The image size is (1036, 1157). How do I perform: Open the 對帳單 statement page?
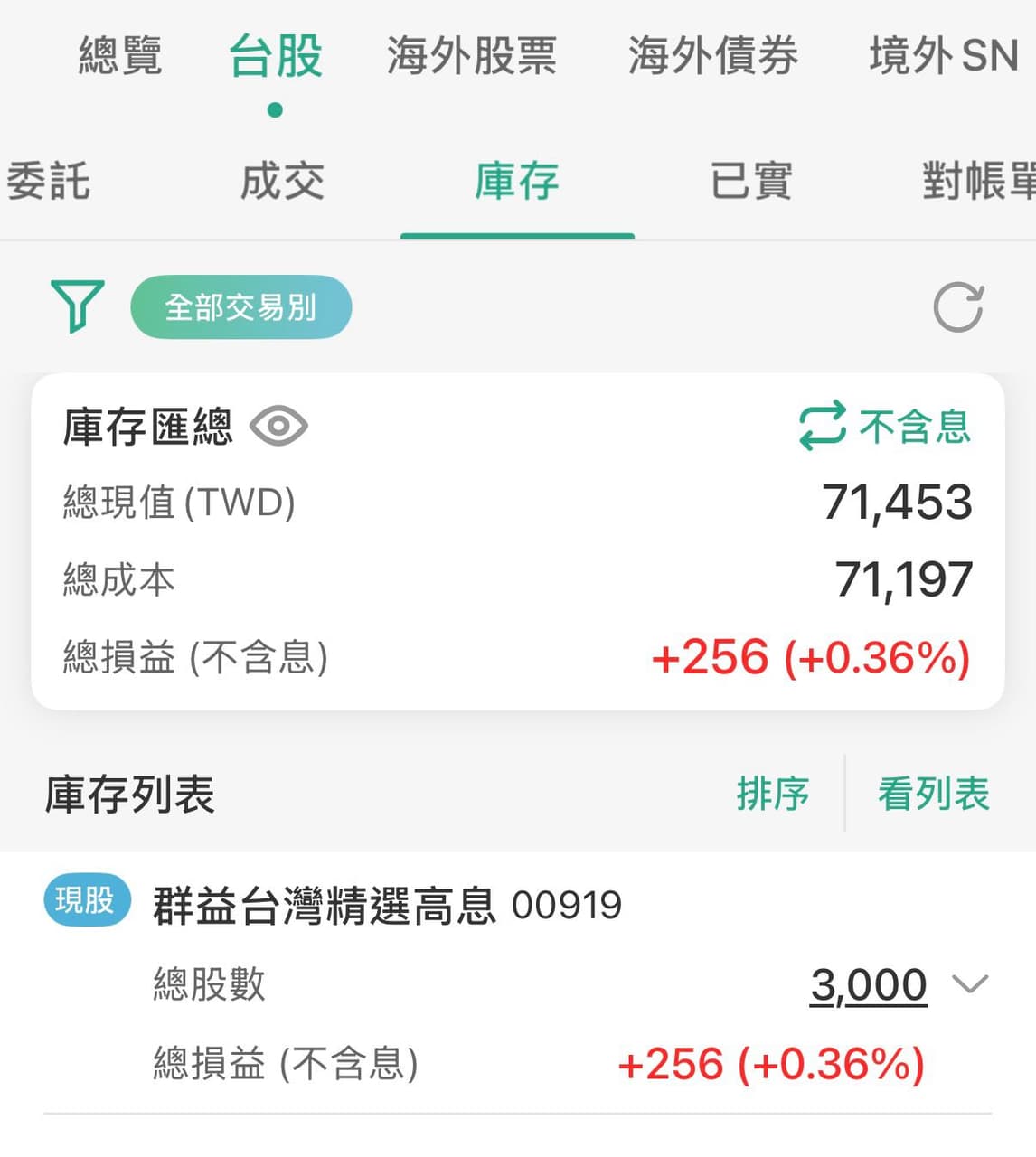coord(972,181)
